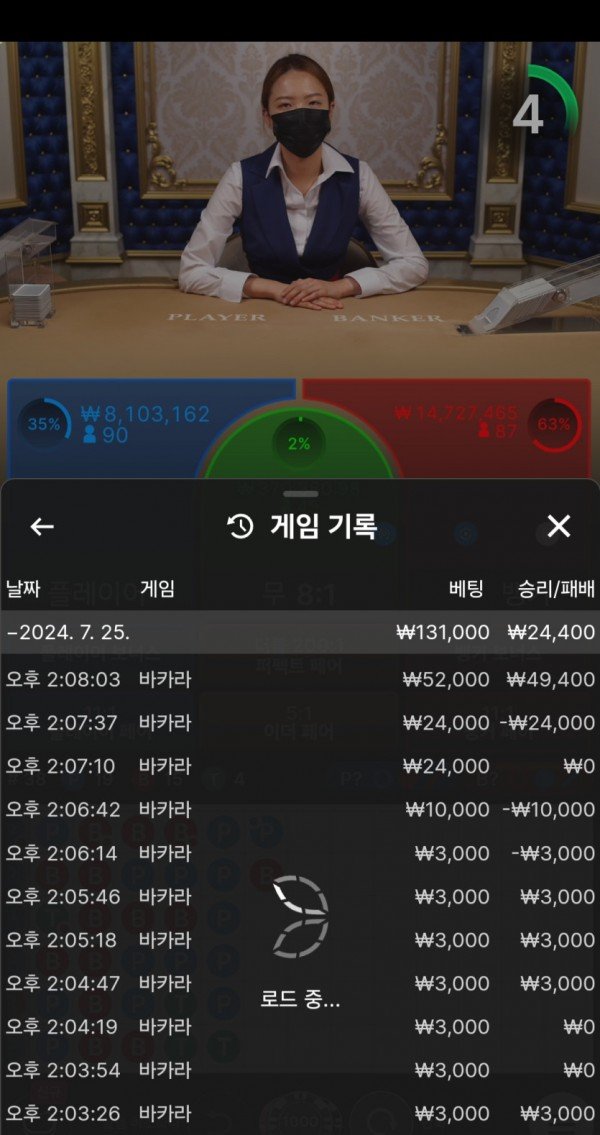
Task: Open the 오후 2:05:46 baccarat record
Action: (x=300, y=897)
